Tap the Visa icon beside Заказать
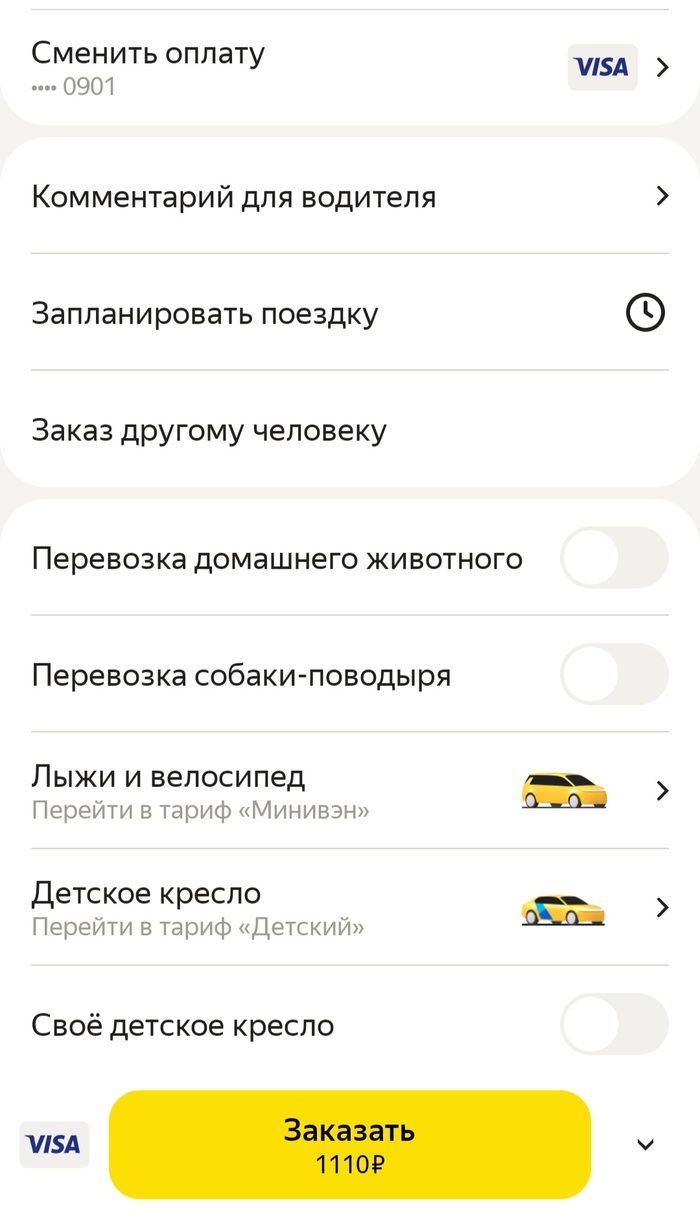 click(54, 1145)
